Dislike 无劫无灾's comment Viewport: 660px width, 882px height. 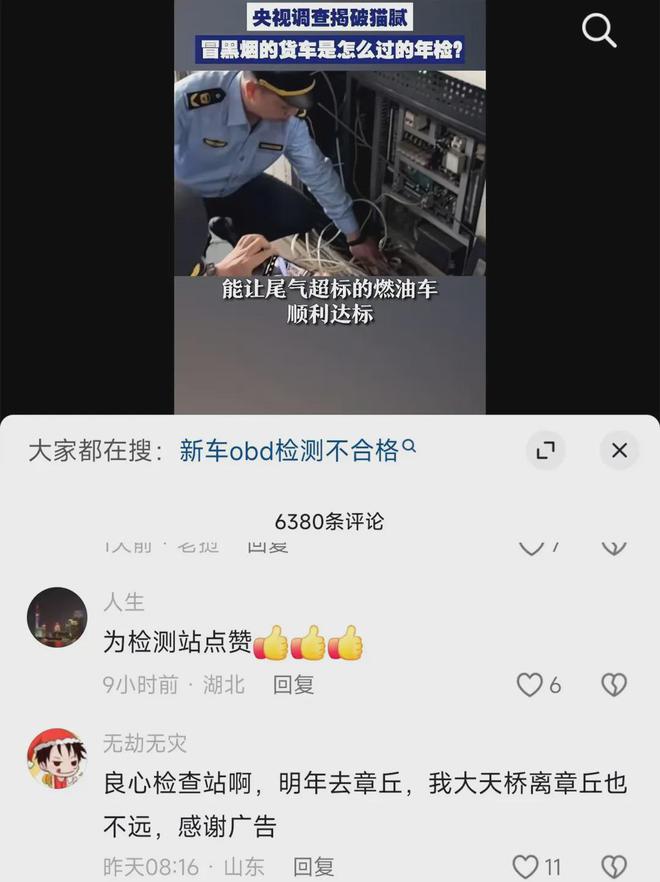coord(613,866)
